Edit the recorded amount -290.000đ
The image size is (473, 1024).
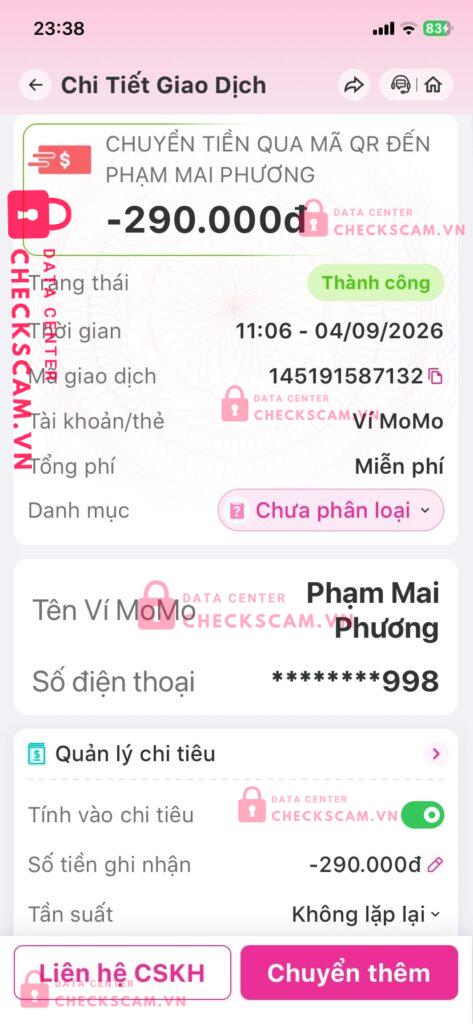pyautogui.click(x=435, y=865)
